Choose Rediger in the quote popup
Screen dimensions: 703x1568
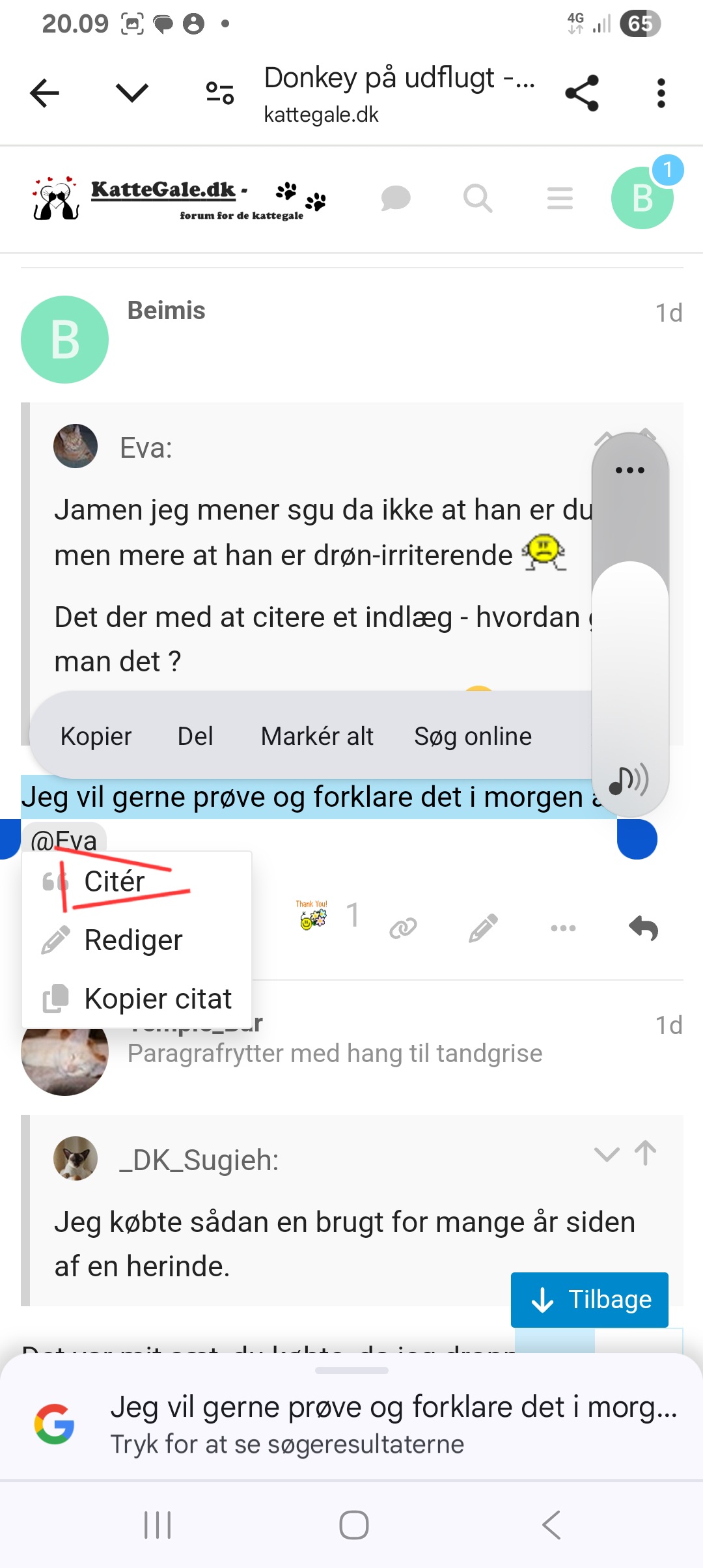pos(133,940)
